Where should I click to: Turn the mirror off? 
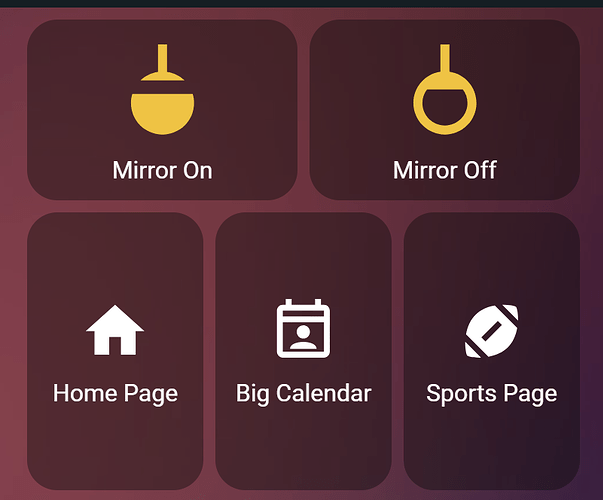point(445,110)
